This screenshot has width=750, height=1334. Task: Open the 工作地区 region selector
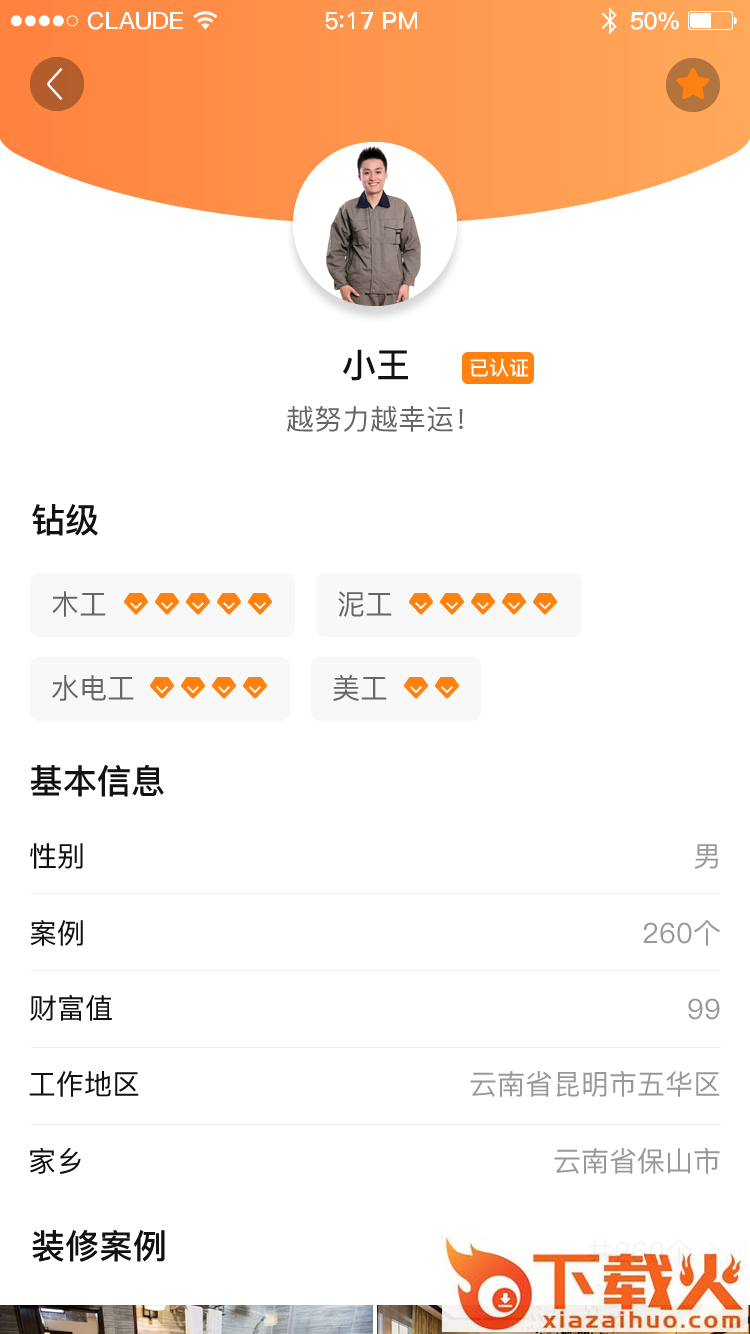pos(375,1084)
